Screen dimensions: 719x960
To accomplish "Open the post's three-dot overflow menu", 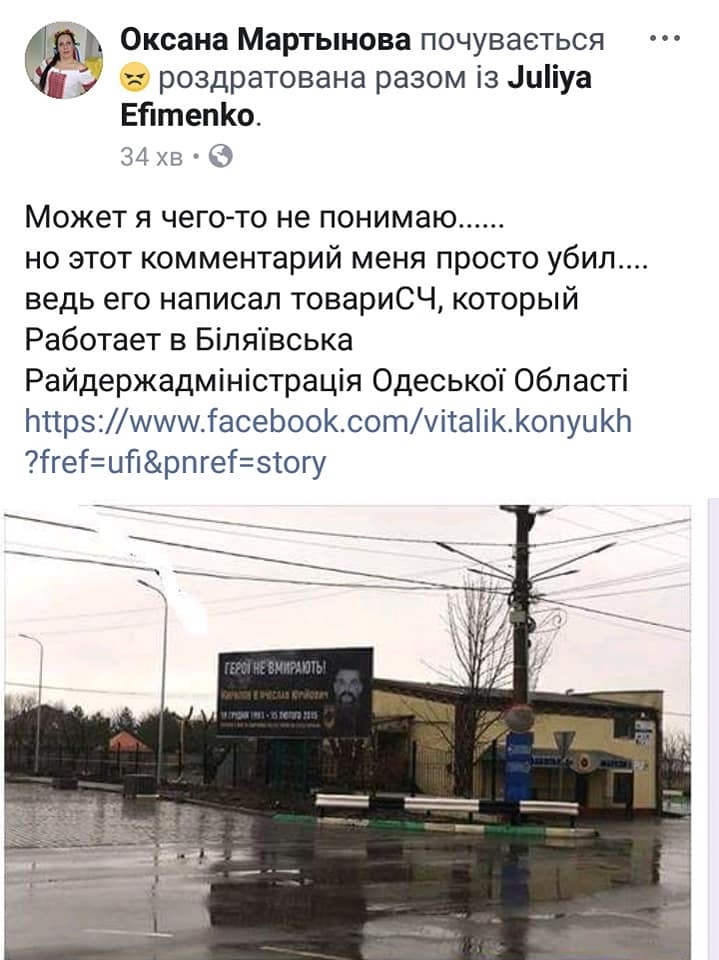I will tap(664, 40).
